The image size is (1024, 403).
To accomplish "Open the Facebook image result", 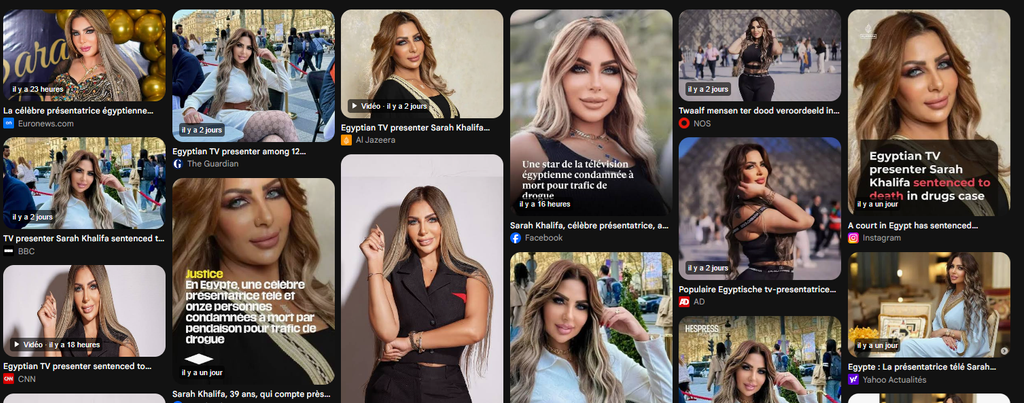I will click(591, 112).
